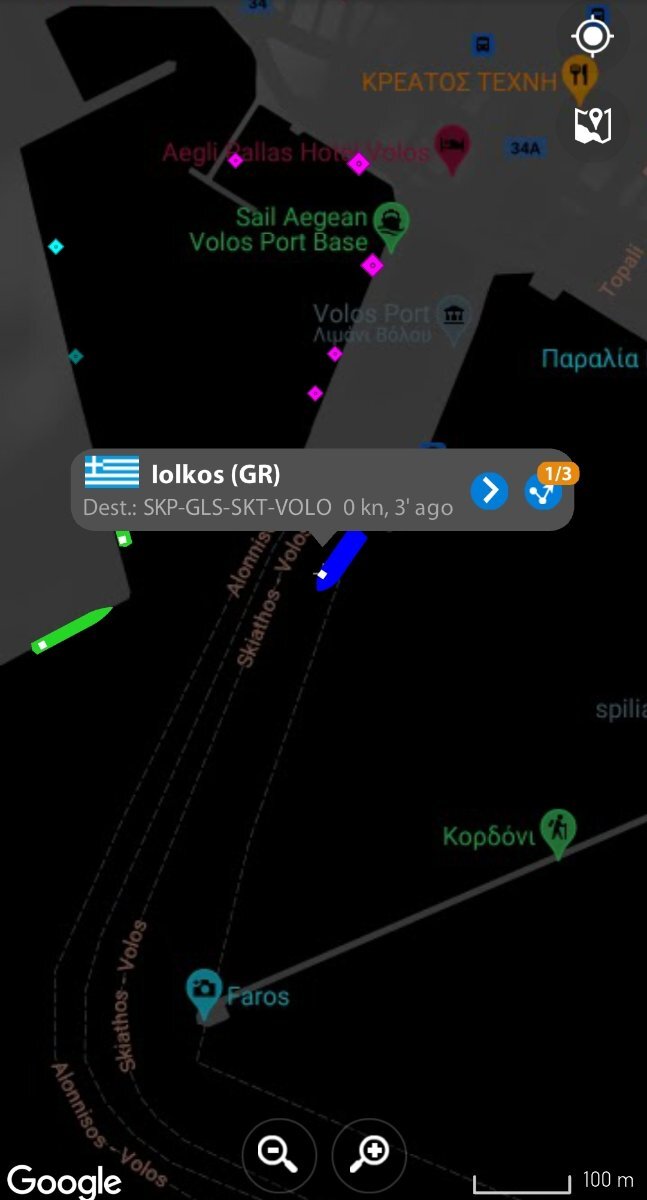Zoom in the map
The image size is (647, 1200).
click(369, 1154)
